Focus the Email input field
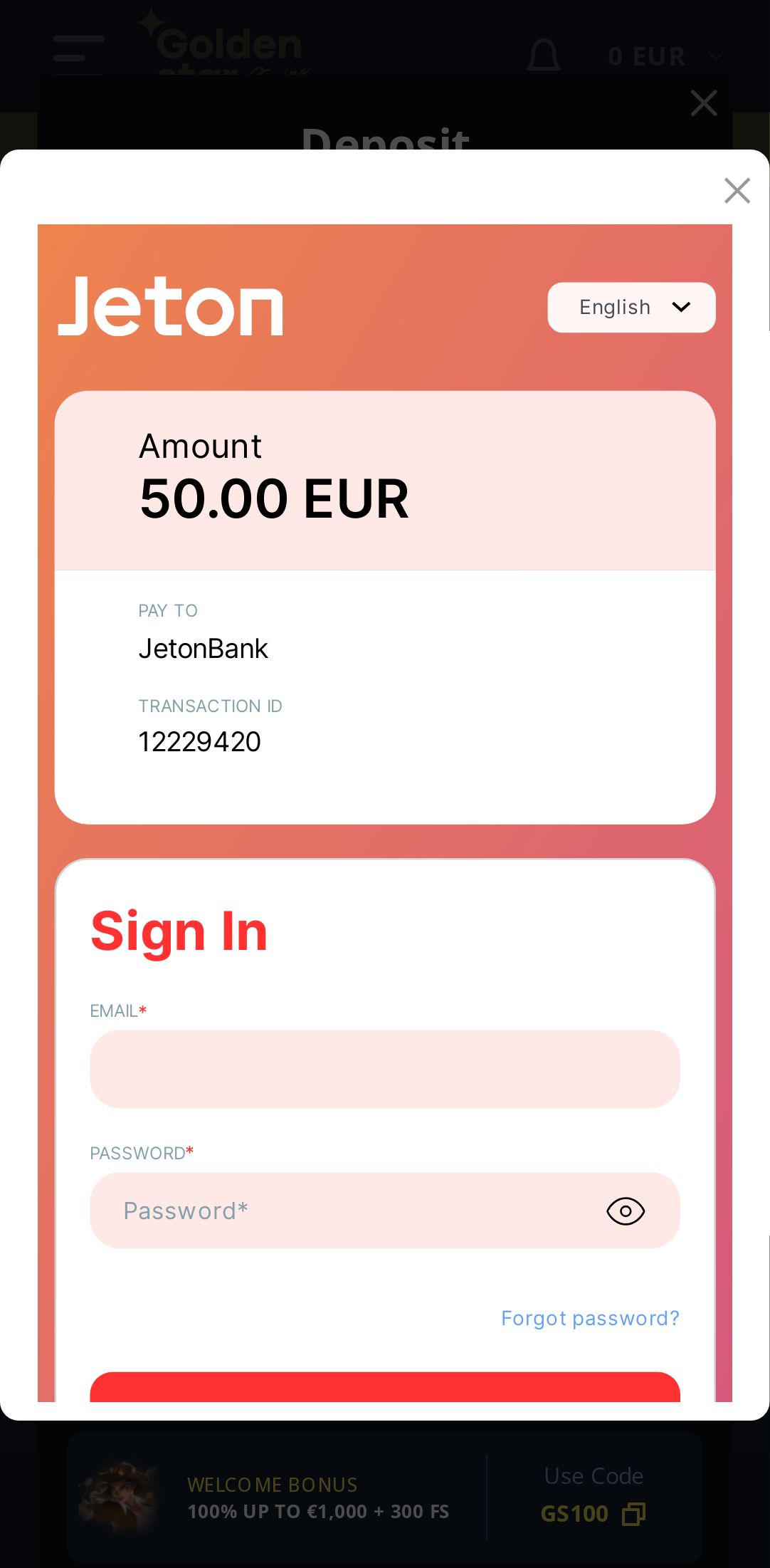 click(x=384, y=1069)
